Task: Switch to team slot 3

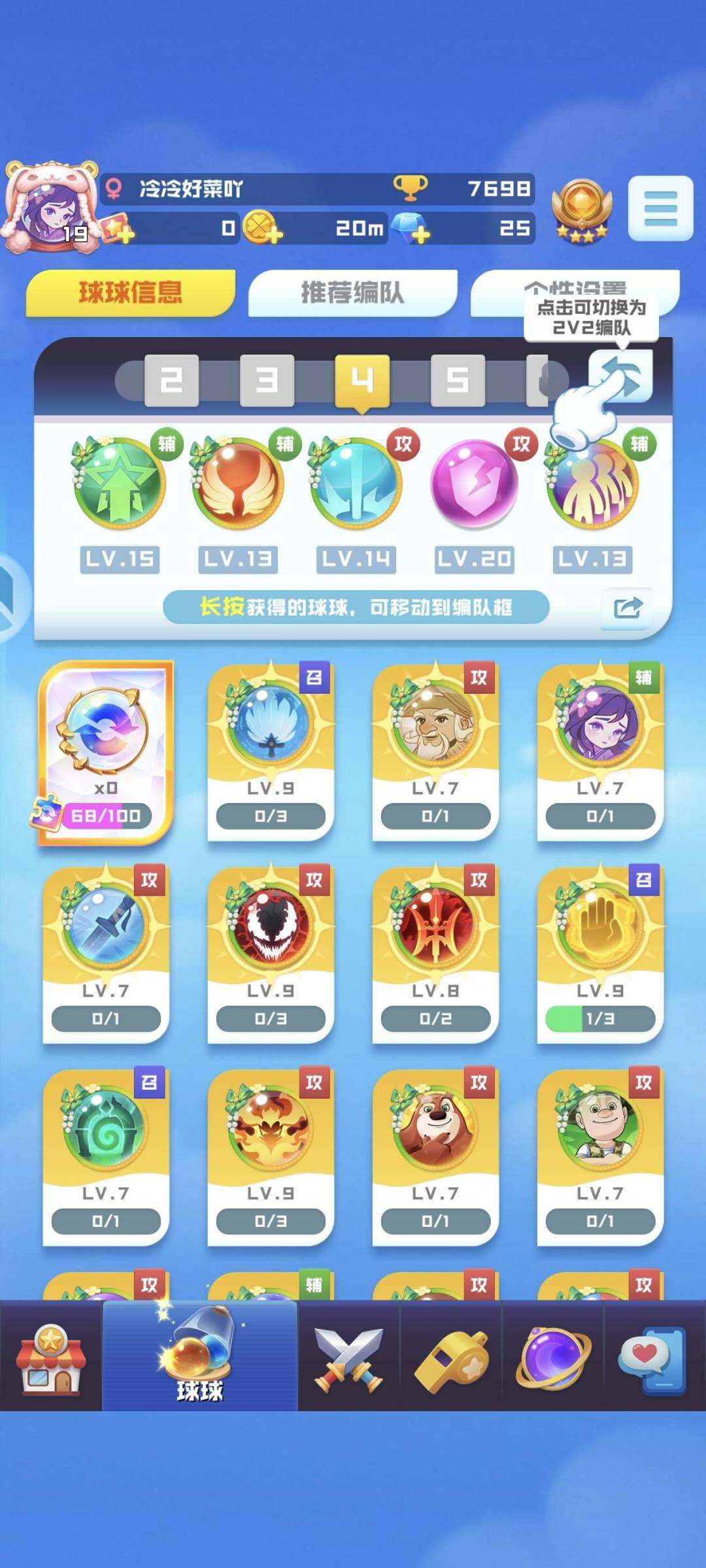Action: pos(267,380)
